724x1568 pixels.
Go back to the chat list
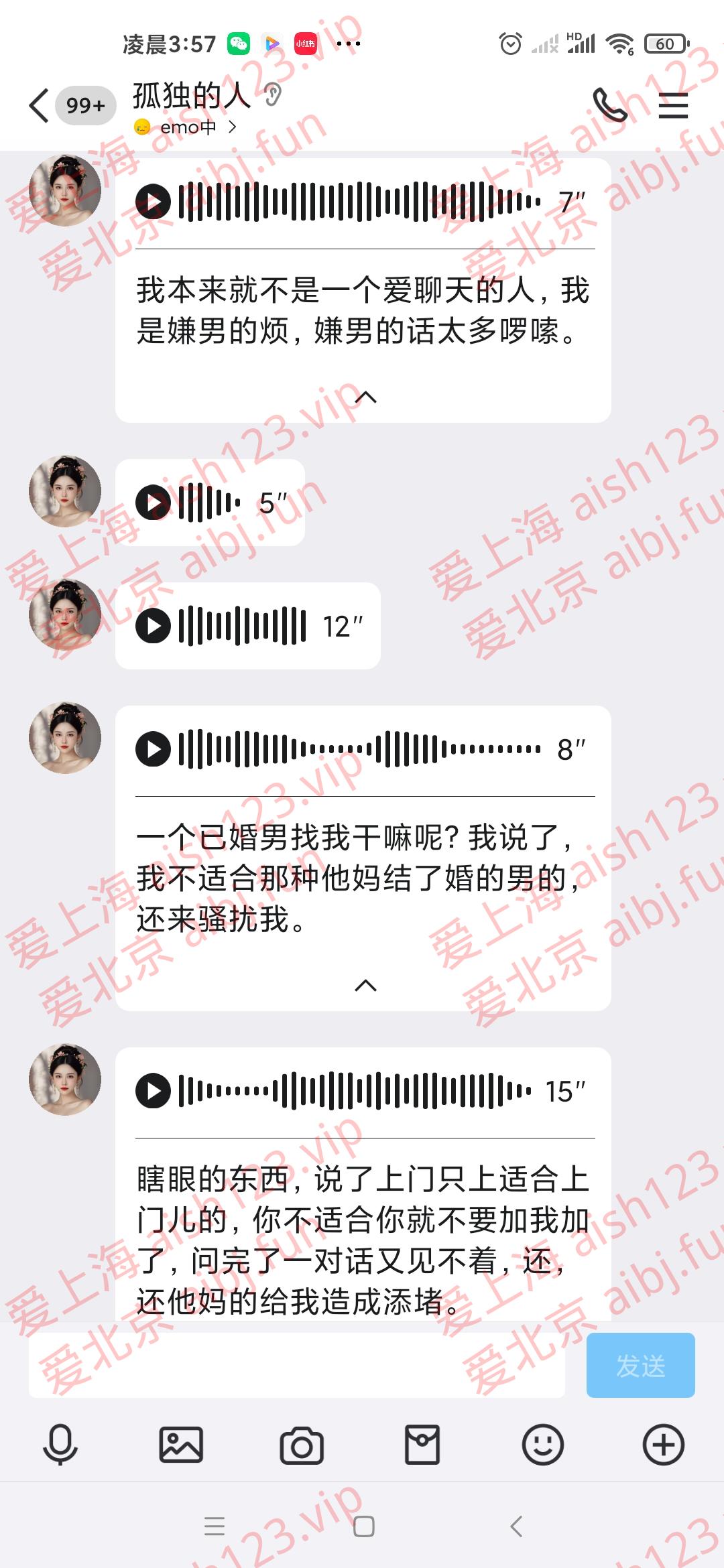coord(40,106)
